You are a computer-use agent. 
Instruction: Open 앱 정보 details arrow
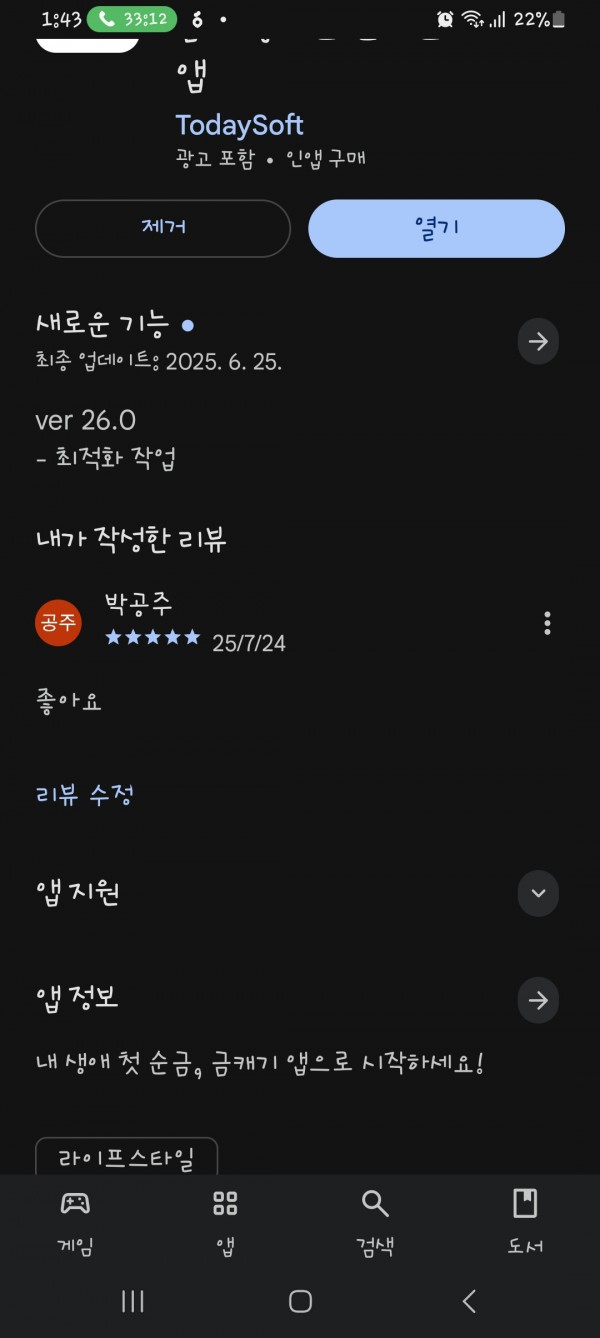coord(538,1000)
